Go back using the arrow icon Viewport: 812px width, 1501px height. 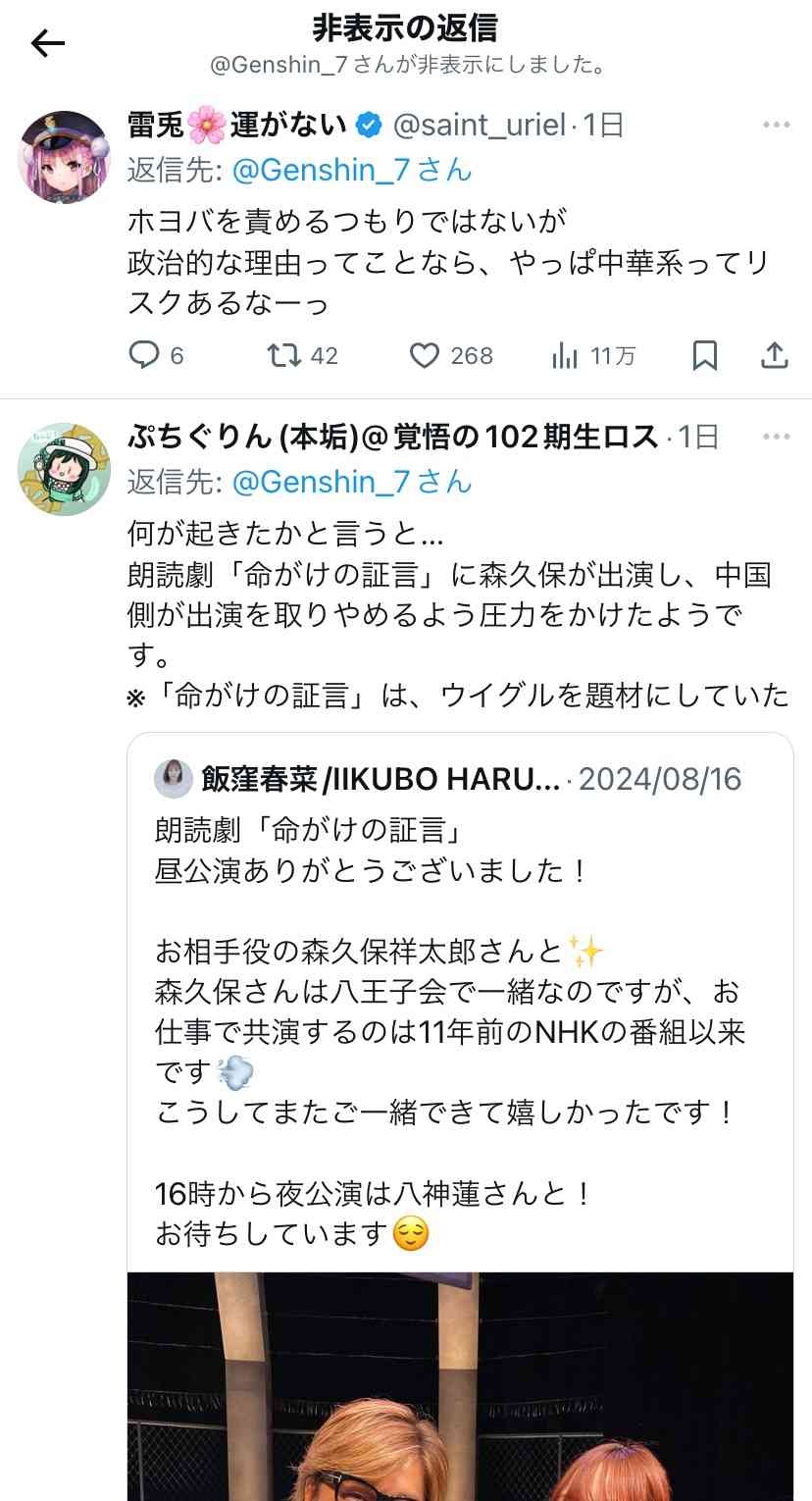pos(47,43)
